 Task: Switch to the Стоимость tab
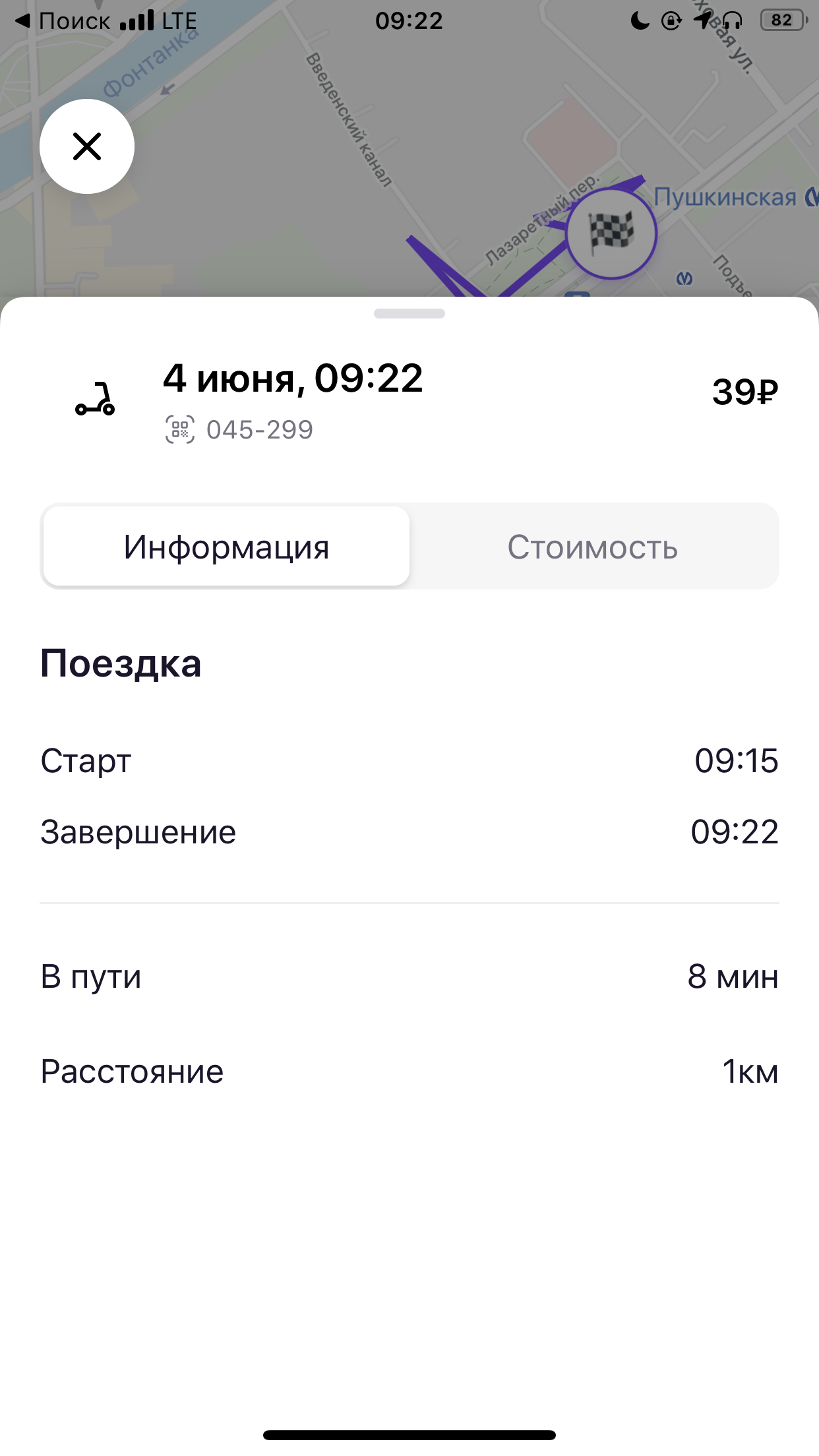click(x=593, y=547)
